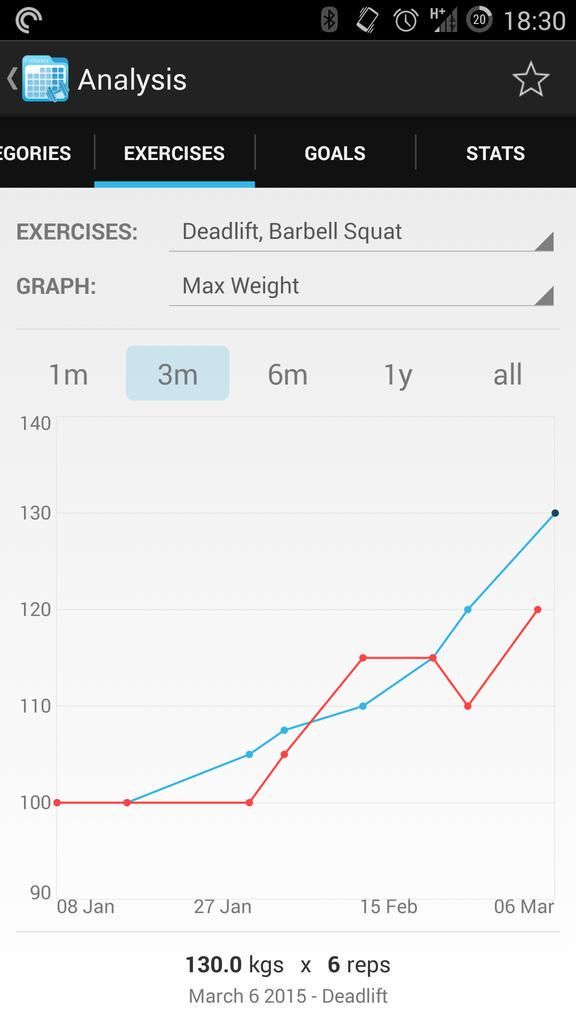The height and width of the screenshot is (1024, 576).
Task: Tap the star icon to favorite
Action: (530, 80)
